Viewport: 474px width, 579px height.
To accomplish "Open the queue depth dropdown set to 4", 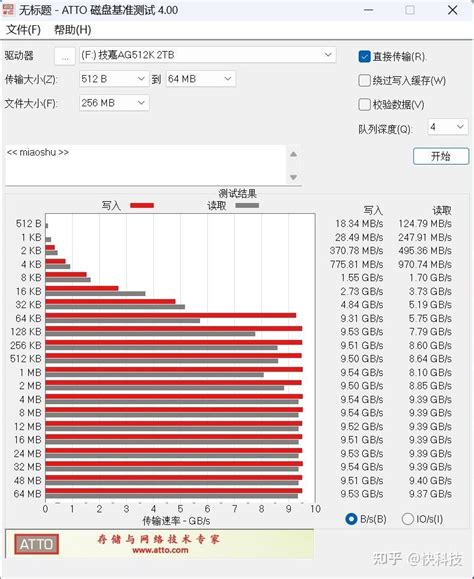I will pyautogui.click(x=448, y=127).
